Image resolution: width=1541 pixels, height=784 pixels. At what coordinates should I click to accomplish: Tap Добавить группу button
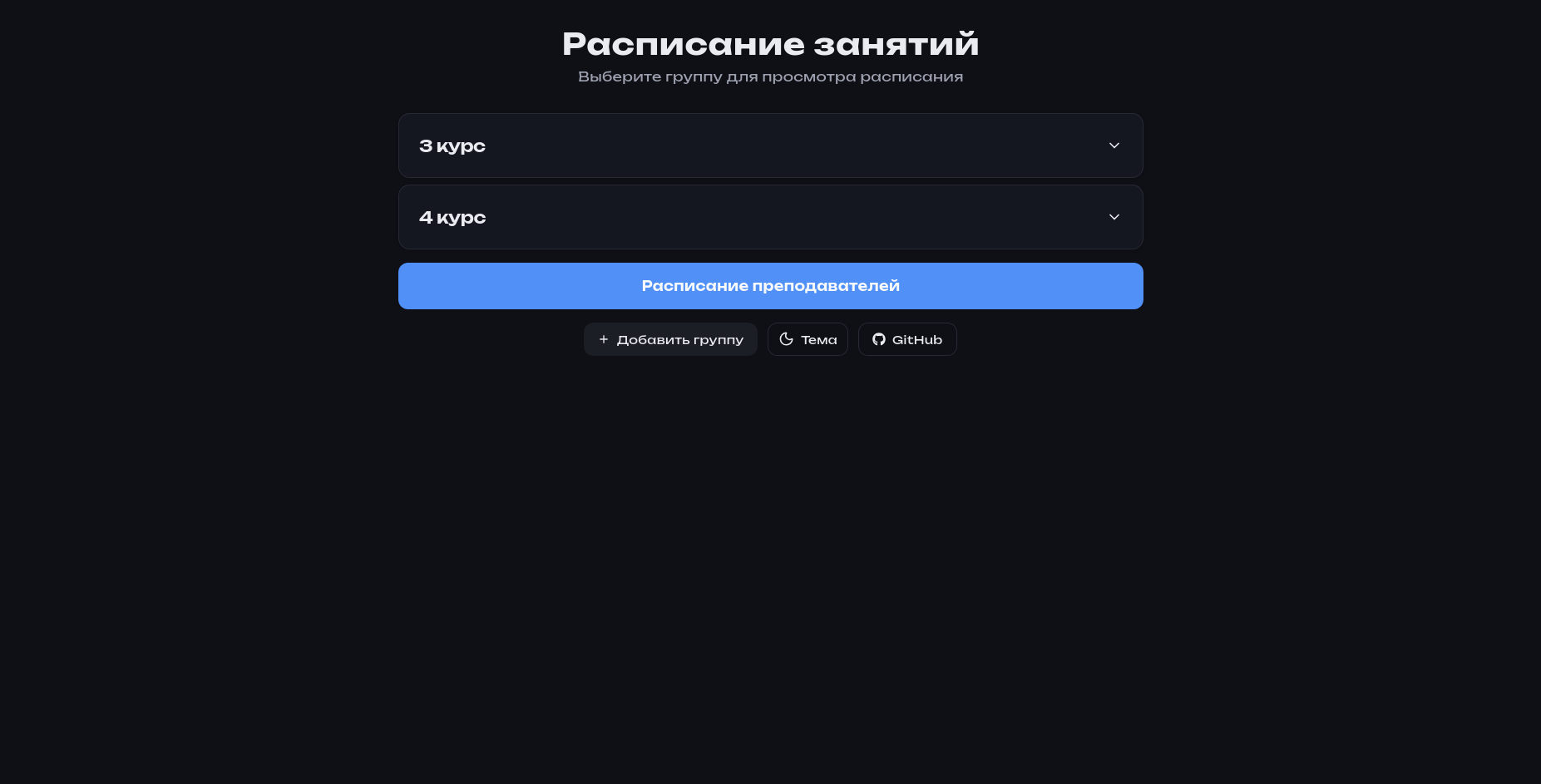tap(670, 339)
